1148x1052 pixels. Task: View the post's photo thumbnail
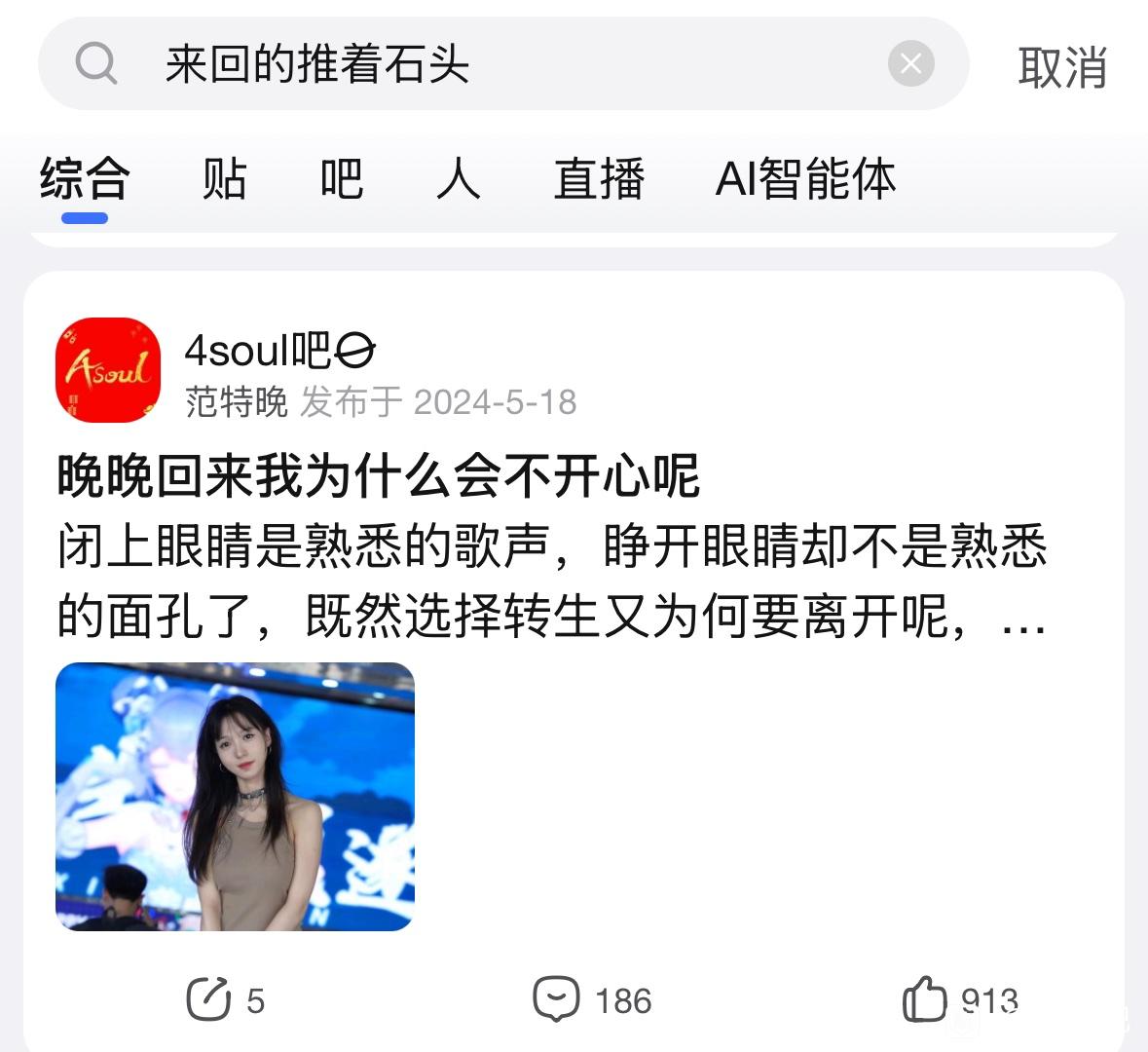click(235, 797)
